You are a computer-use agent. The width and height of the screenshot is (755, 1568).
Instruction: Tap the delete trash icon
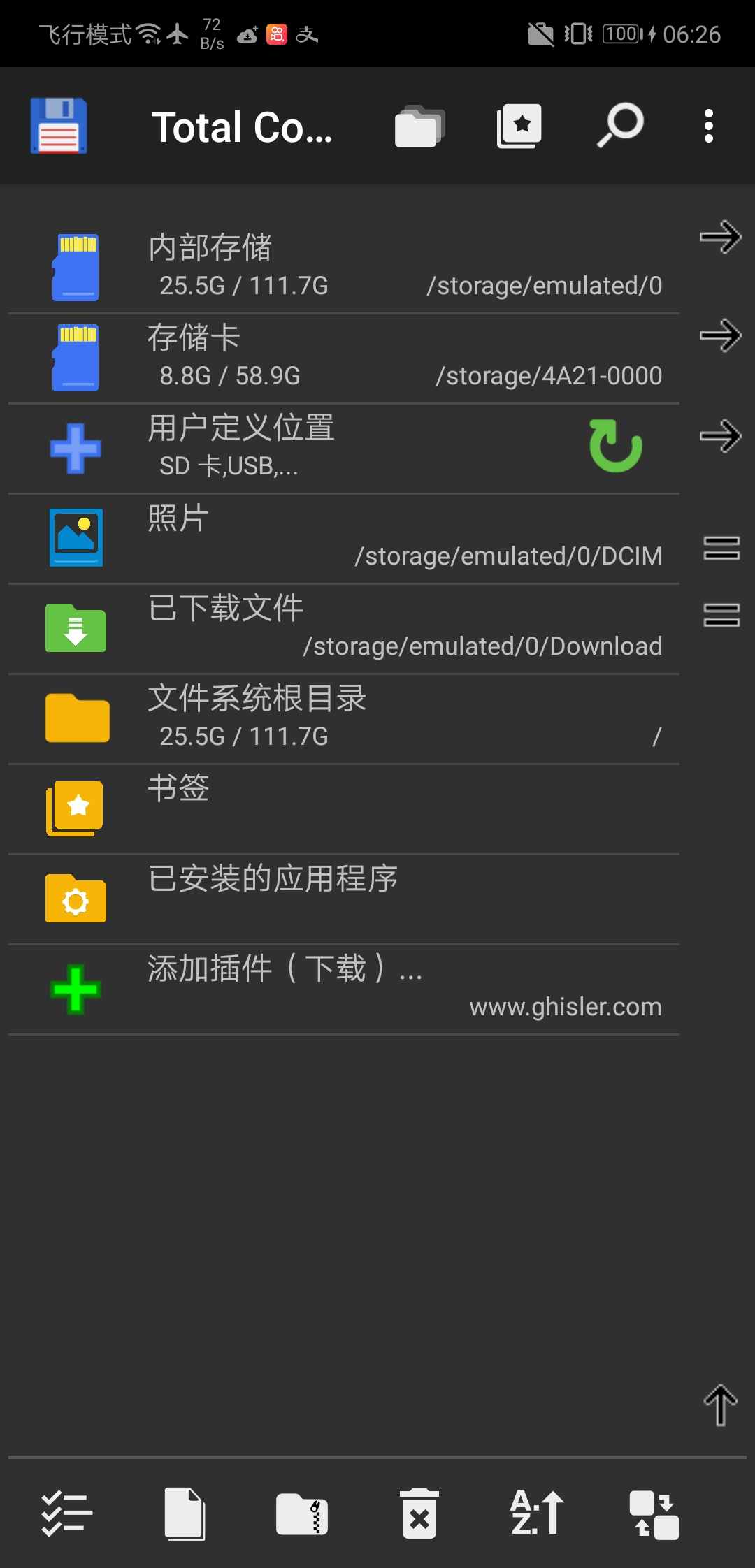coord(419,1513)
